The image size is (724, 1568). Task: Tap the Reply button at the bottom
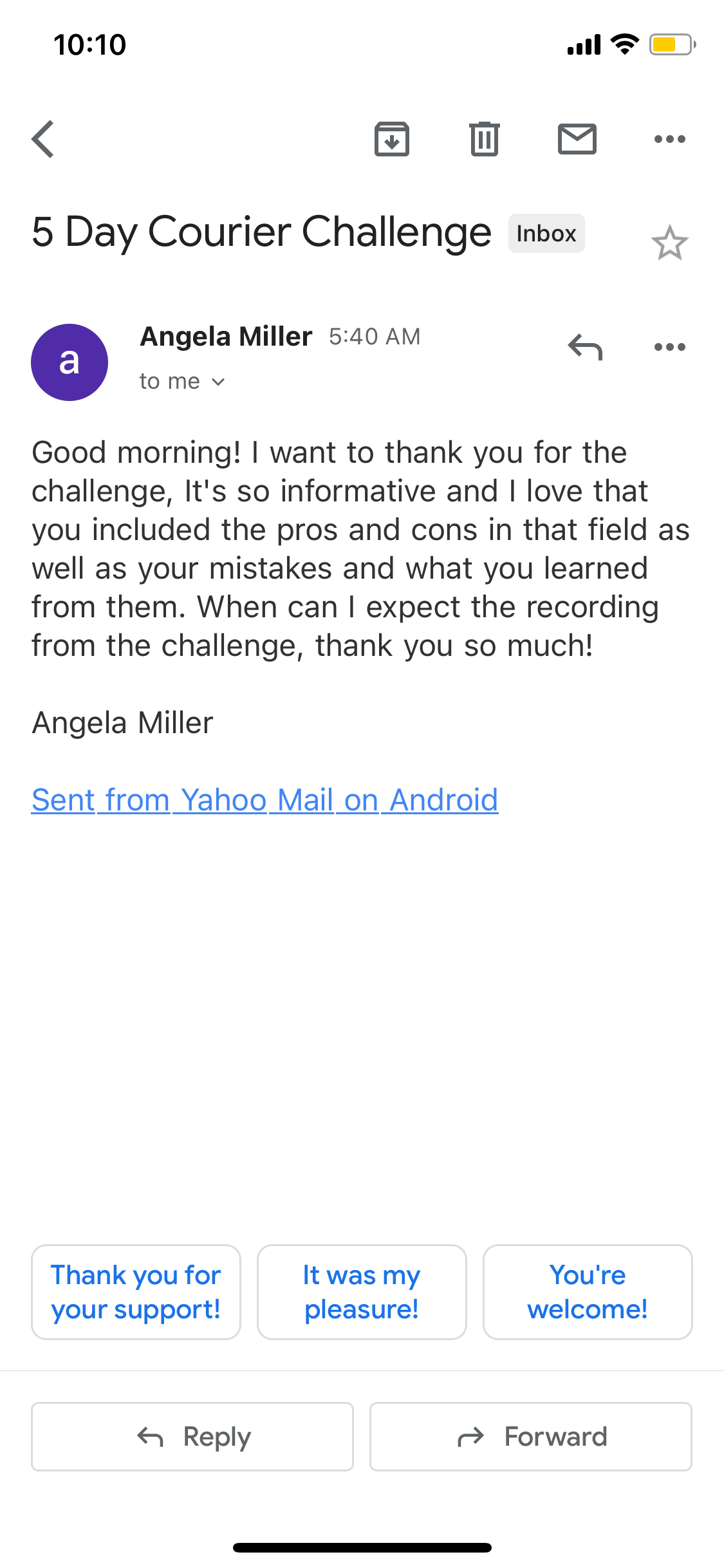(x=192, y=1437)
